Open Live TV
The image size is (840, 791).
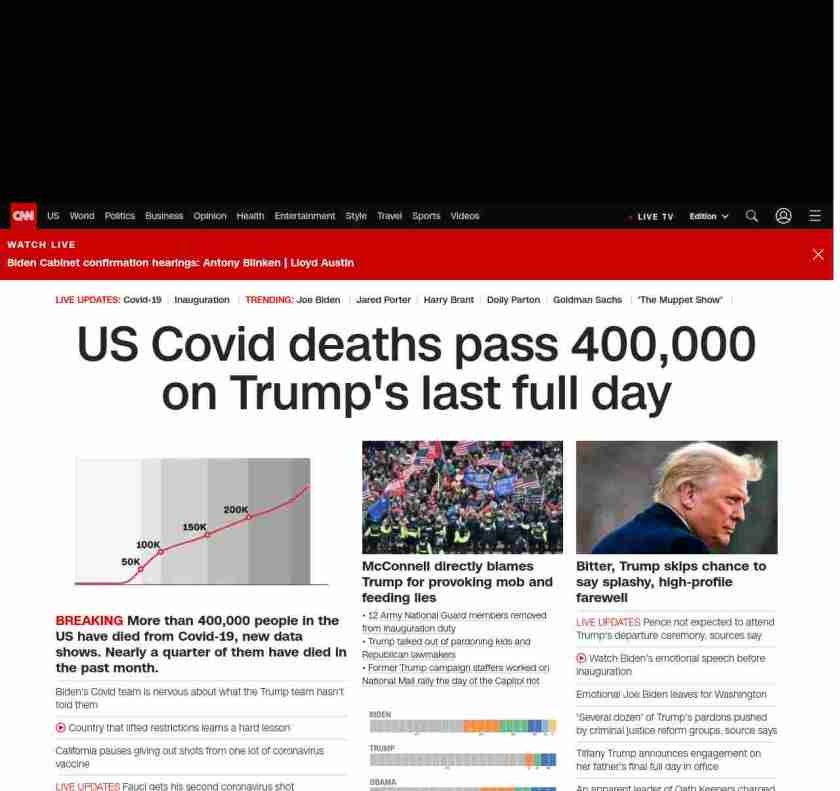click(654, 216)
